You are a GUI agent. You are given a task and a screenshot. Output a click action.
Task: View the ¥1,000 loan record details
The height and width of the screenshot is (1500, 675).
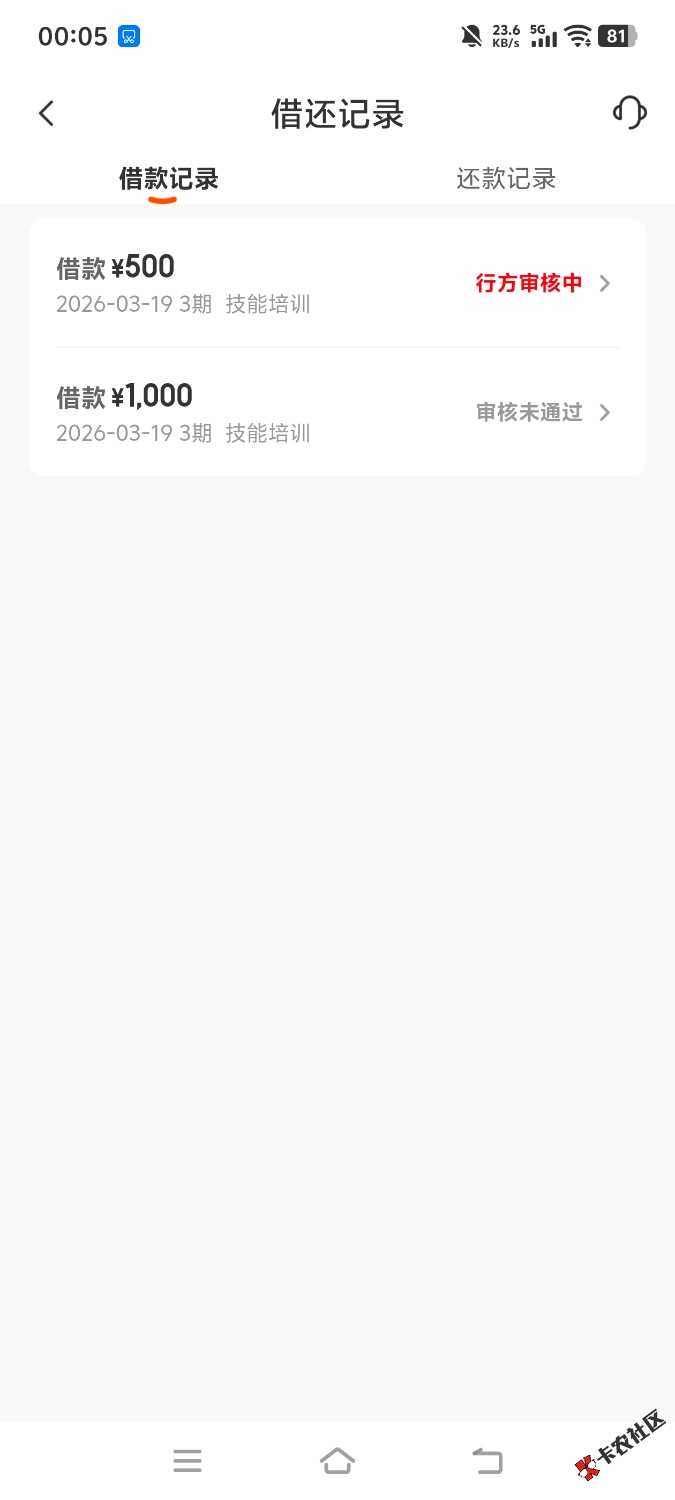click(337, 413)
